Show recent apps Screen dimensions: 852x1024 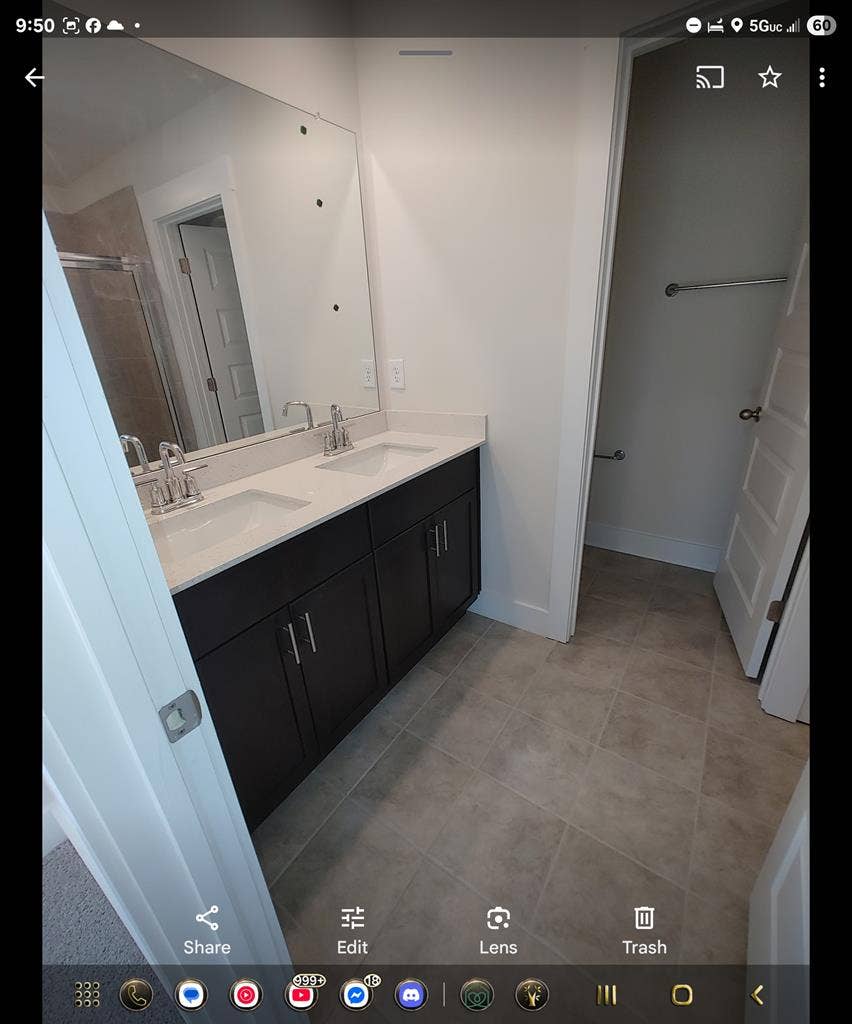coord(606,994)
